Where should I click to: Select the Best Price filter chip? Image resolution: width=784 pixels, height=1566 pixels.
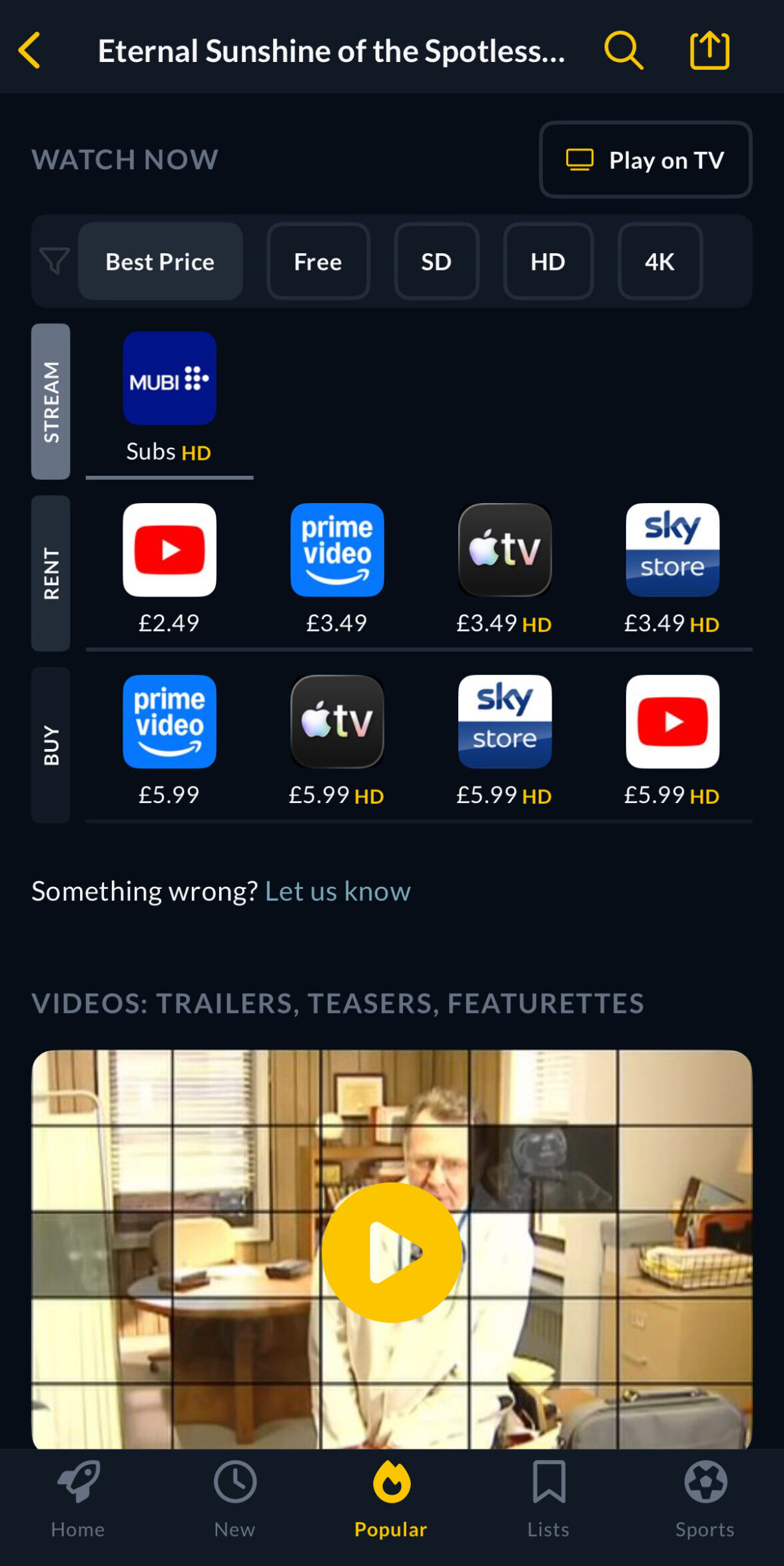pos(160,261)
